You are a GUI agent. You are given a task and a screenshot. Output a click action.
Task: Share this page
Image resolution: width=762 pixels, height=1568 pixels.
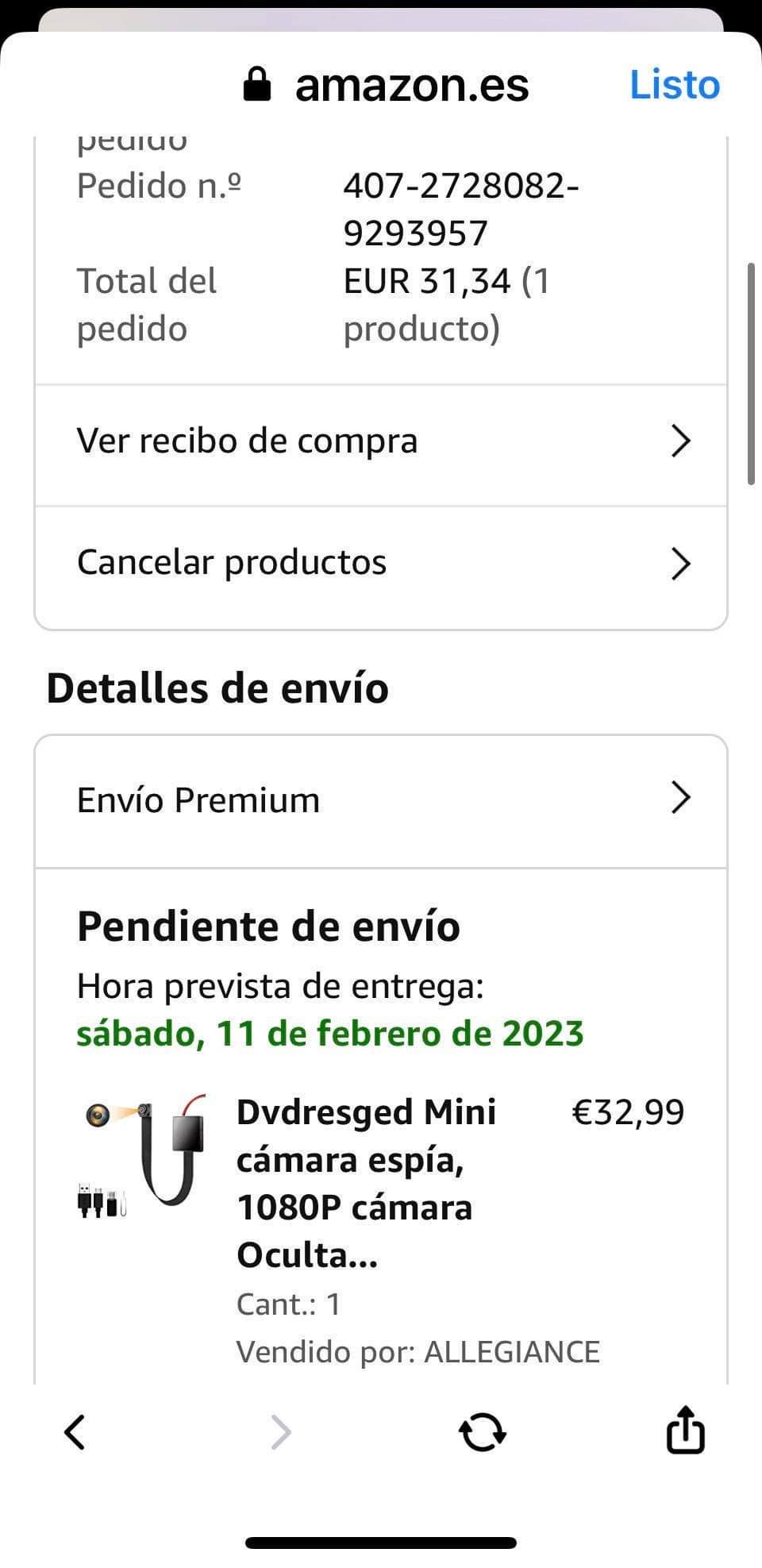(x=684, y=1431)
